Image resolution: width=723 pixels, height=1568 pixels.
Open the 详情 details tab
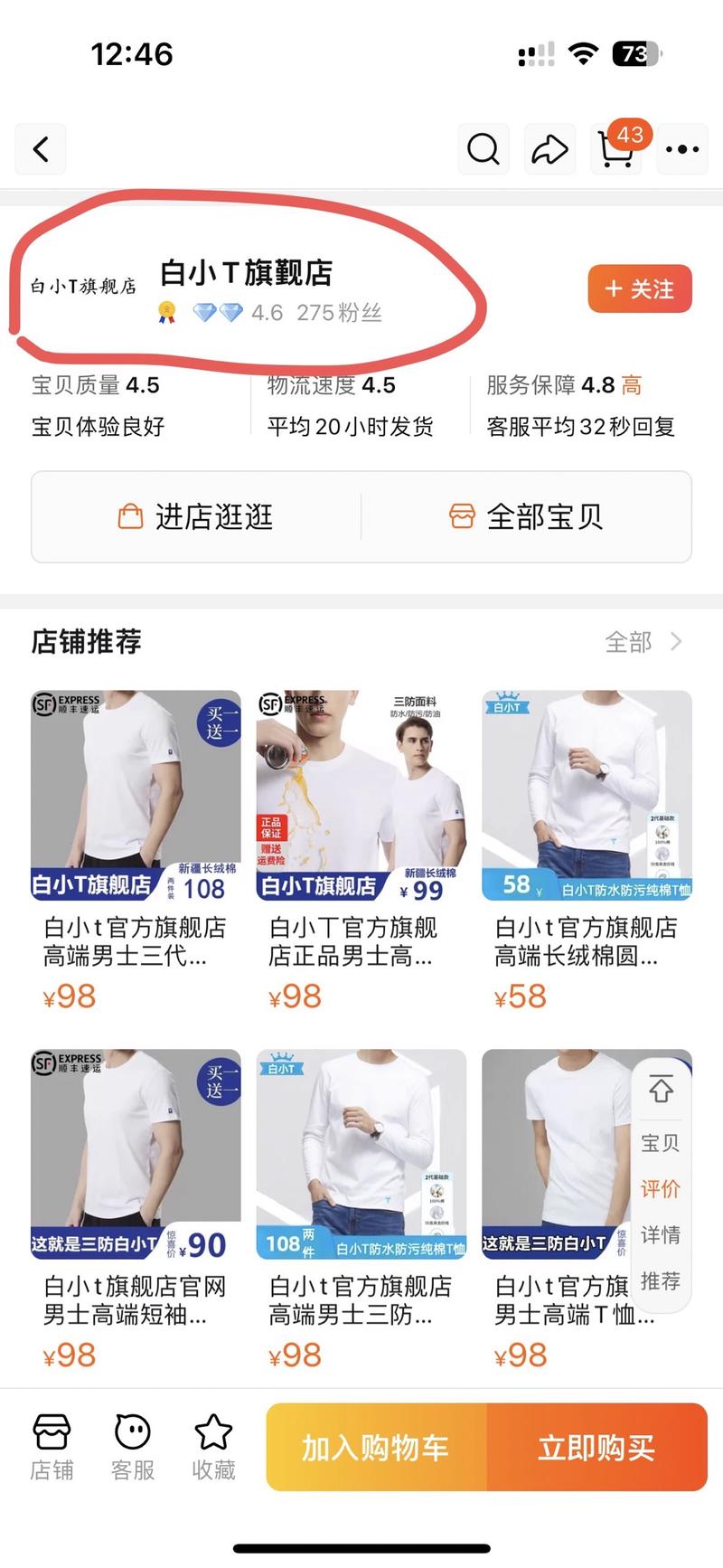[660, 1234]
